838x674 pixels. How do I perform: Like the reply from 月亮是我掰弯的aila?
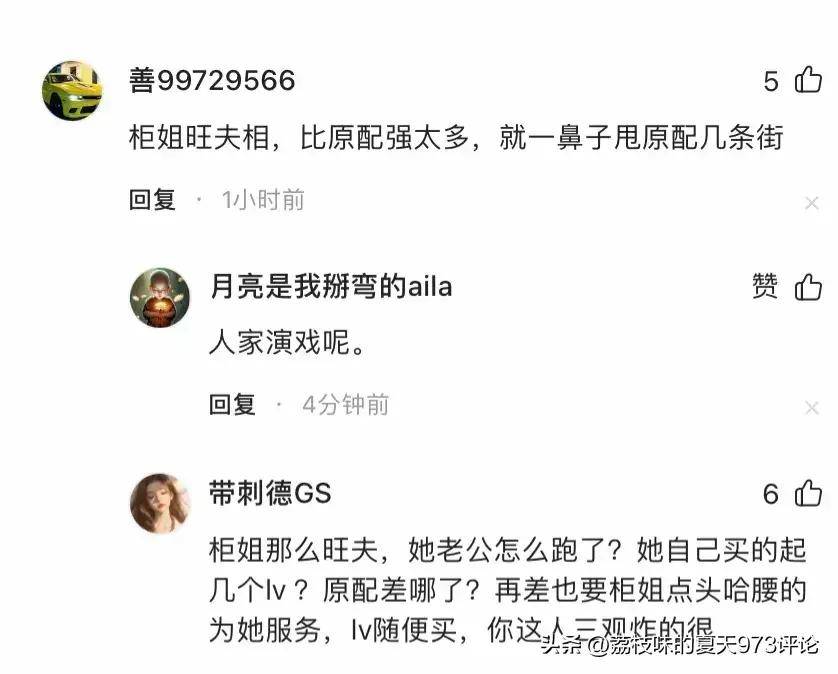807,288
